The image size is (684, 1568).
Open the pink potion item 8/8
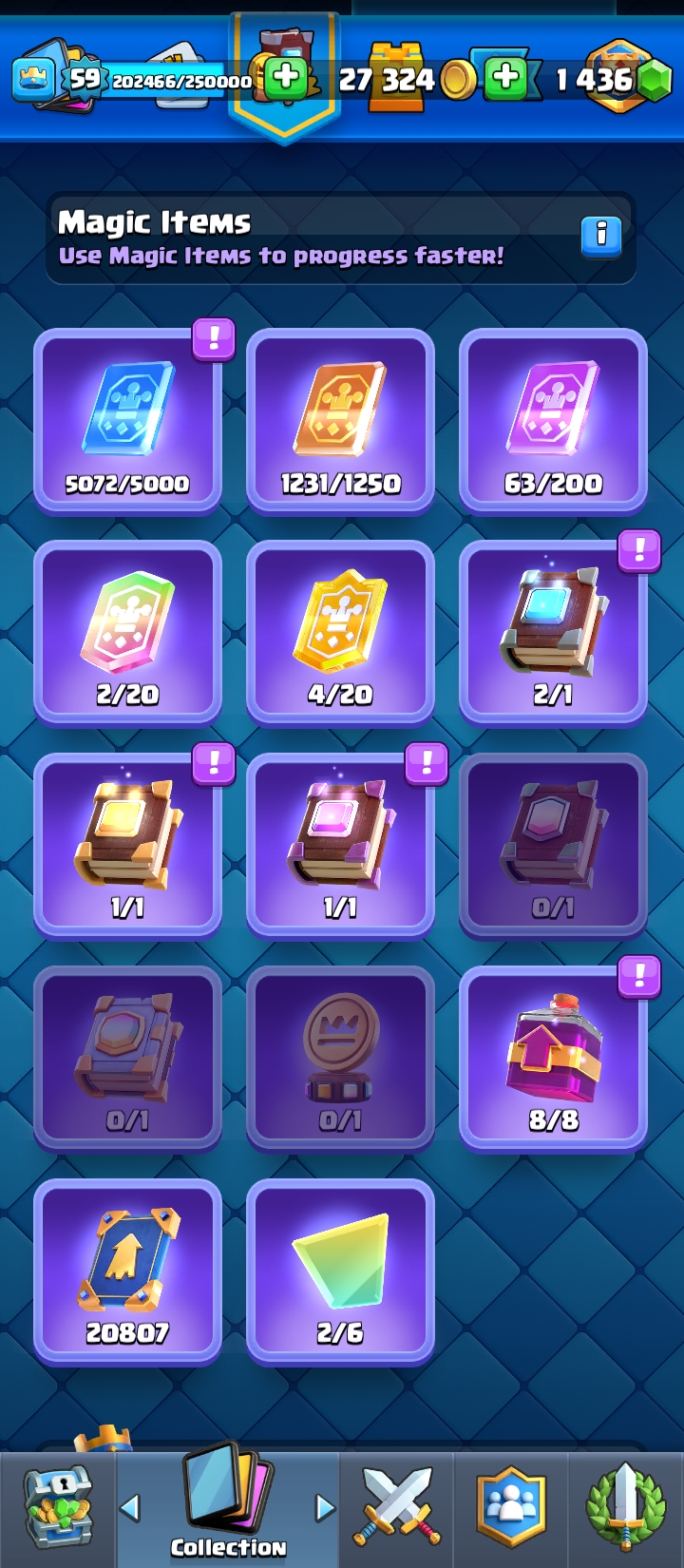click(553, 1058)
